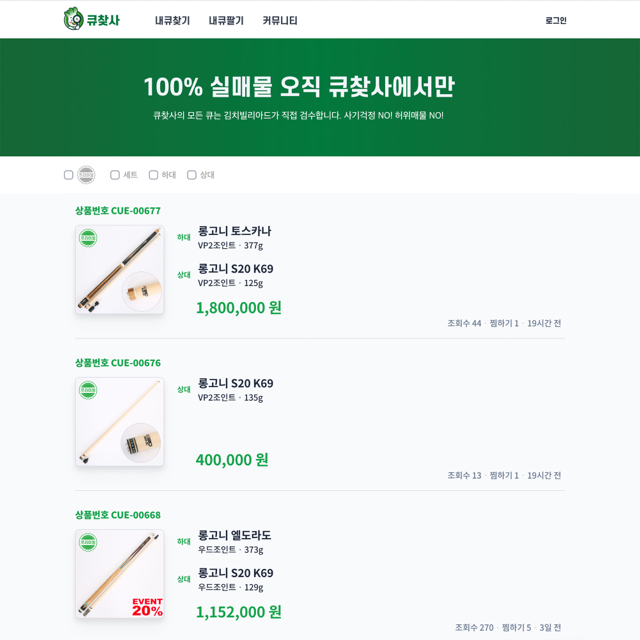The width and height of the screenshot is (640, 640).
Task: Tick the 상대 filter checkbox
Action: [192, 175]
